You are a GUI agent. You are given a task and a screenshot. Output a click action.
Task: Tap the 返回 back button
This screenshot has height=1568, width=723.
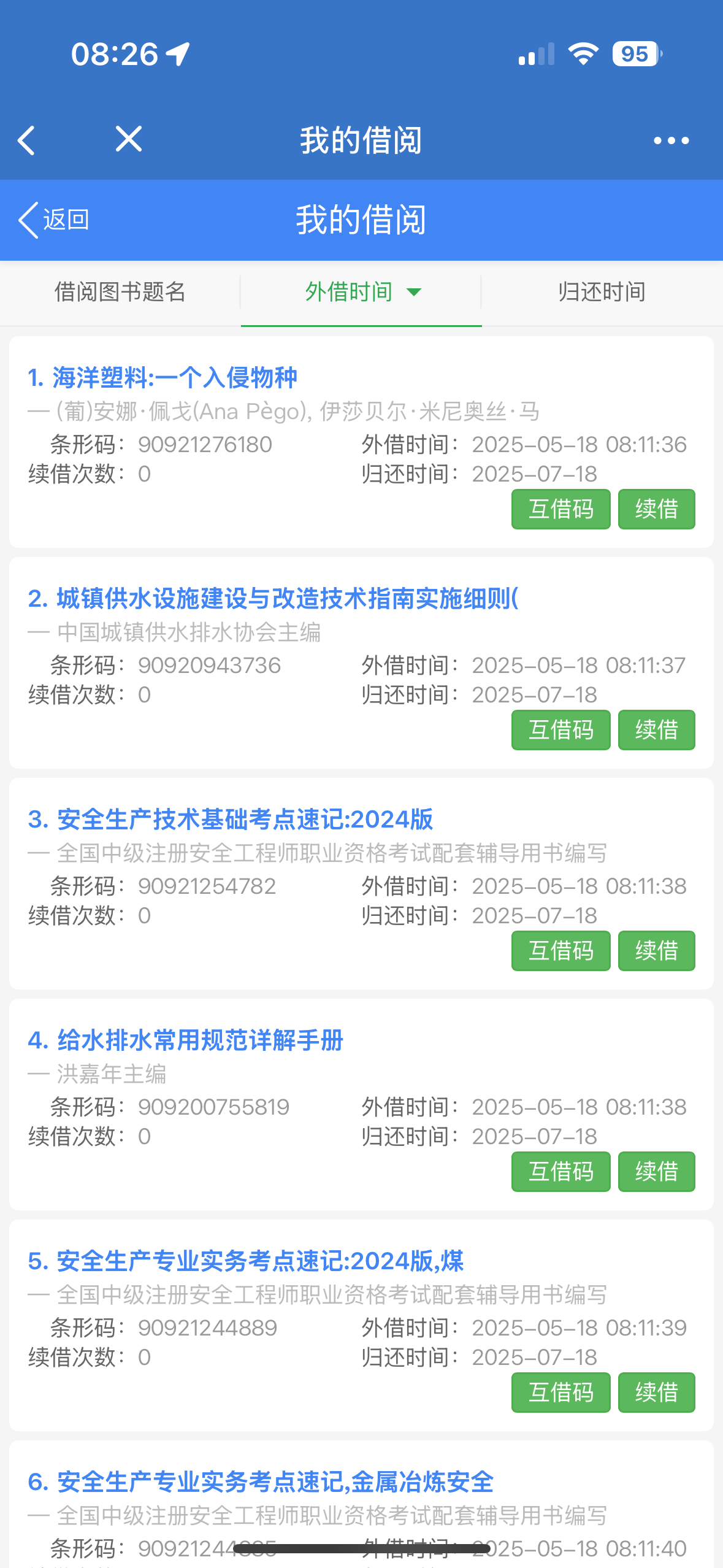click(x=55, y=220)
